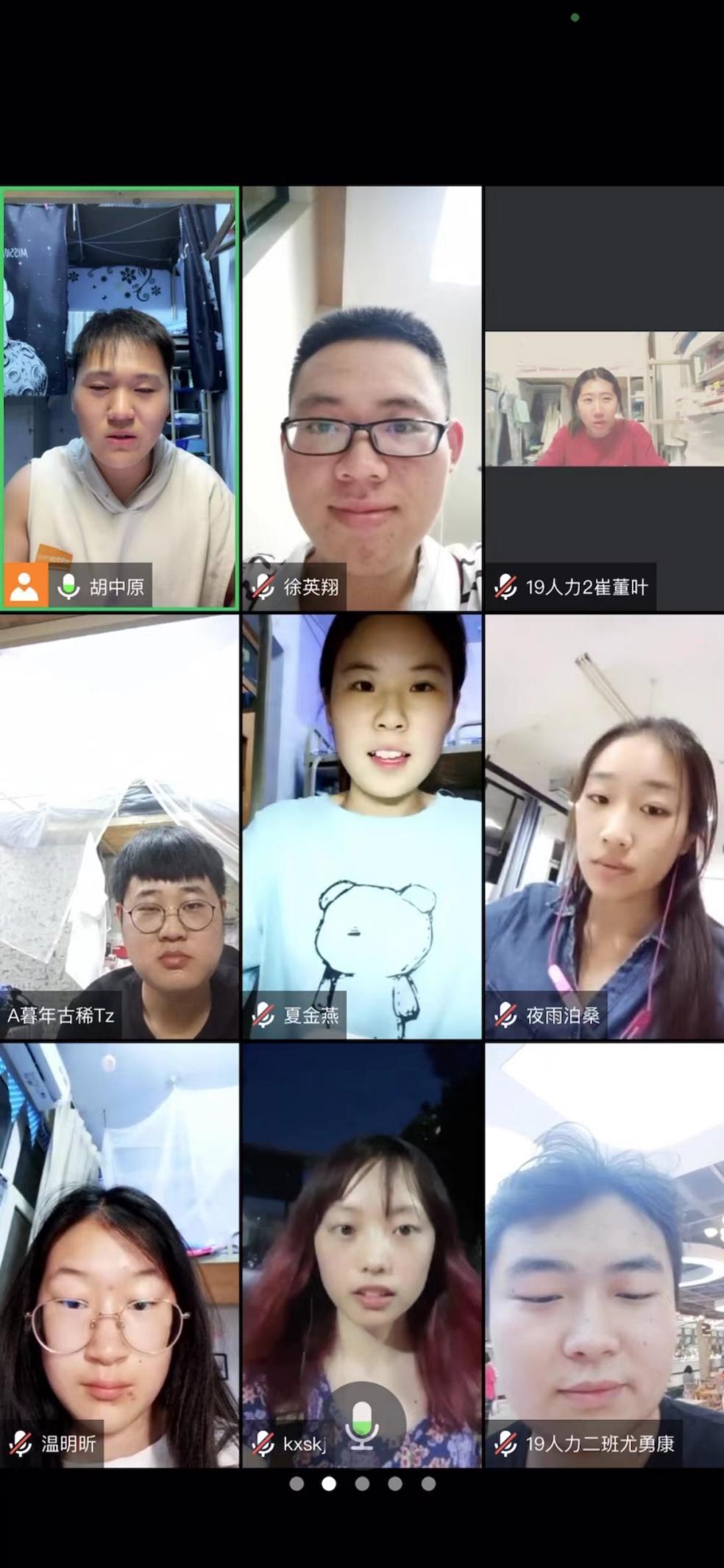Screen dimensions: 724x1568
Task: Open 19人力二班尤勇康's video tile
Action: [604, 1255]
